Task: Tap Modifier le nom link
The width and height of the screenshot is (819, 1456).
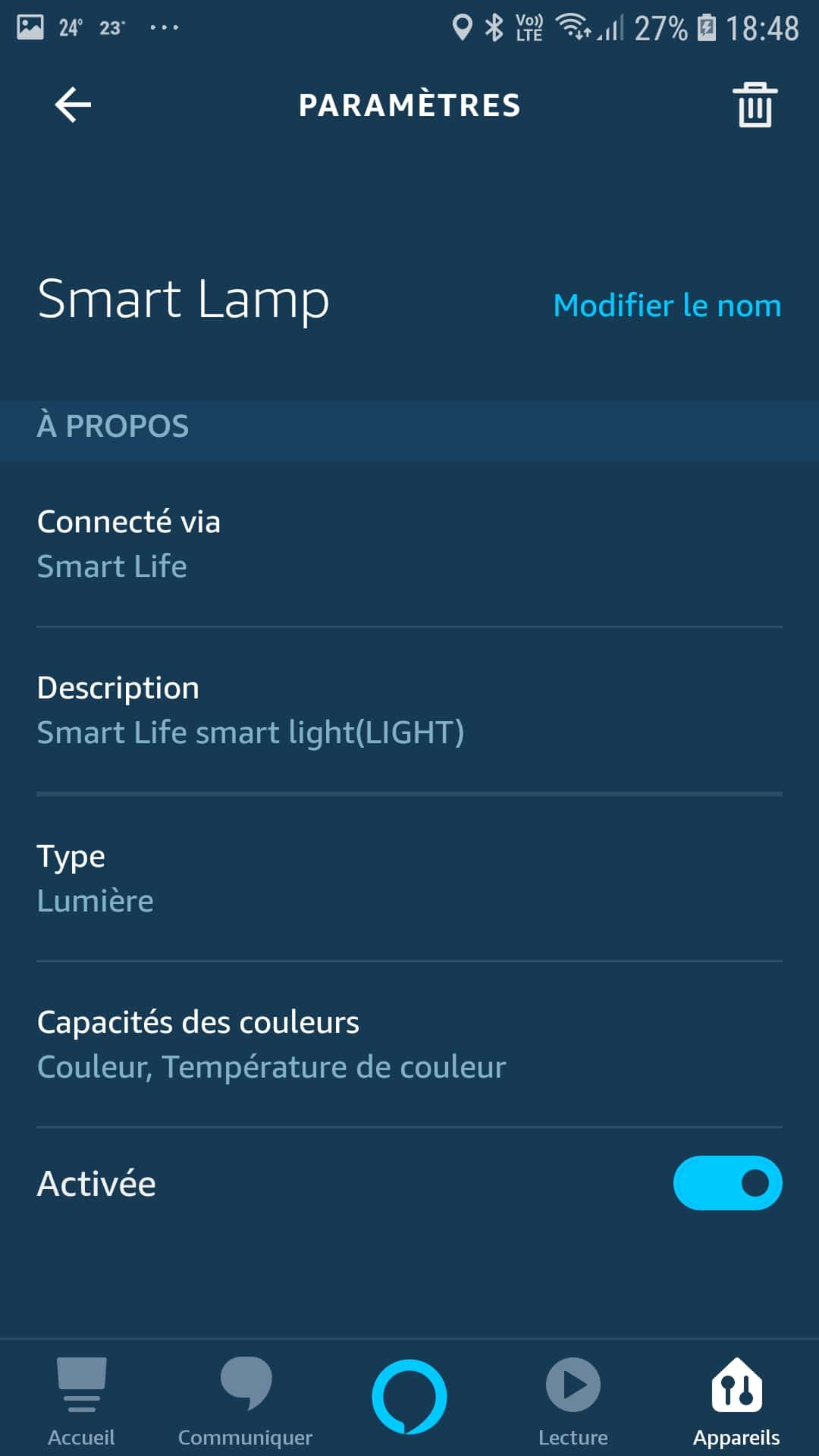Action: (x=667, y=305)
